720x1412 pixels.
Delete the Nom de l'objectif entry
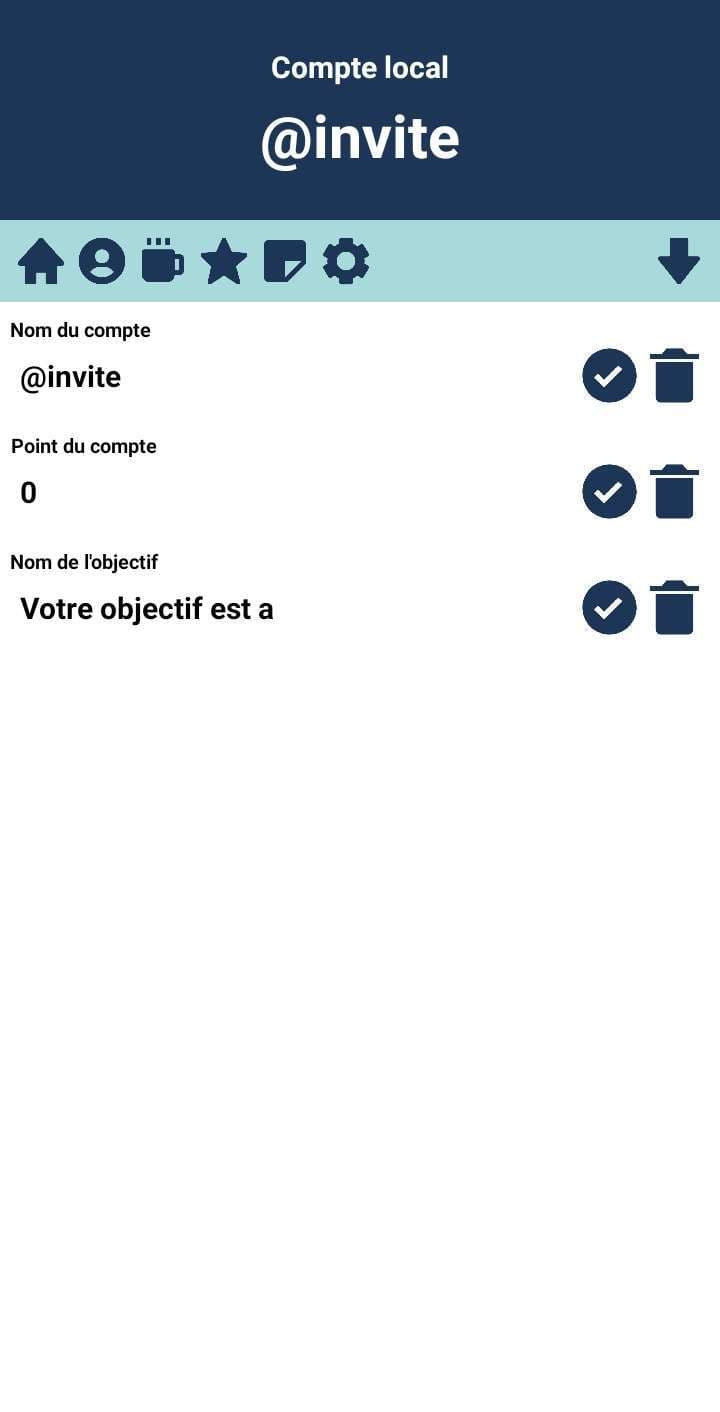pos(674,608)
